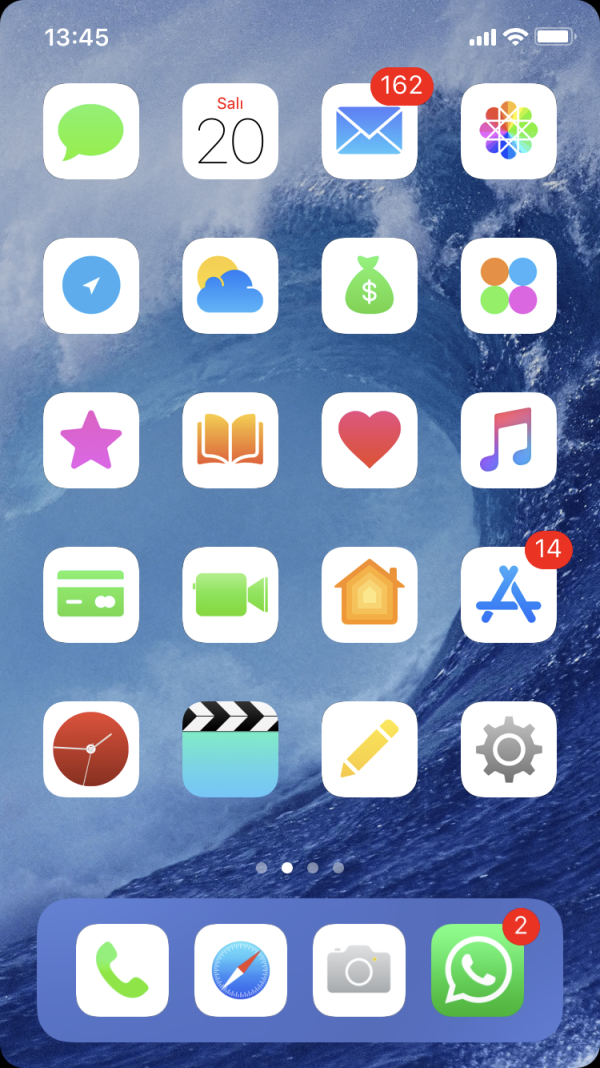600x1068 pixels.
Task: Open the pink star app
Action: click(x=91, y=440)
